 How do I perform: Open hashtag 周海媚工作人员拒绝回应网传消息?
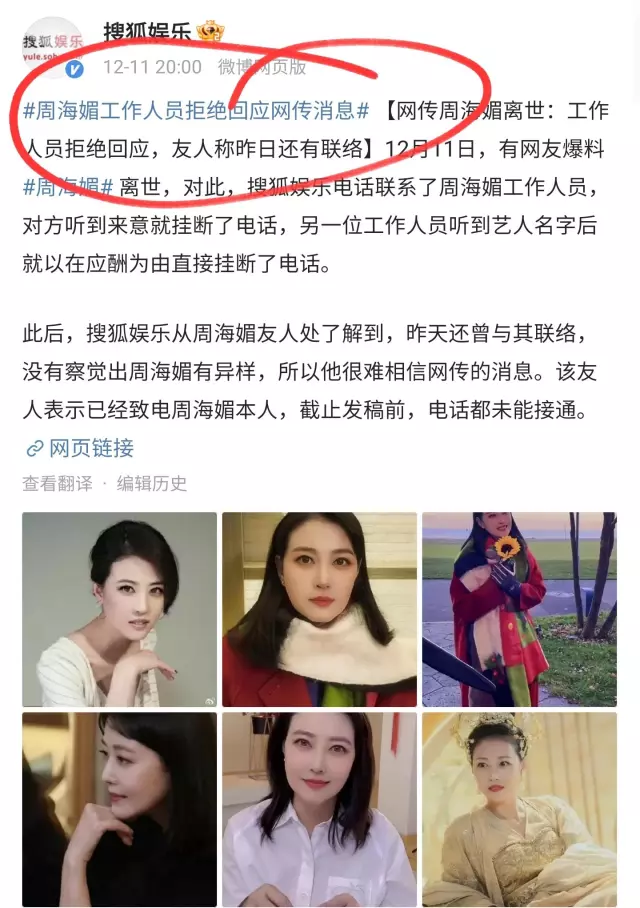[195, 109]
